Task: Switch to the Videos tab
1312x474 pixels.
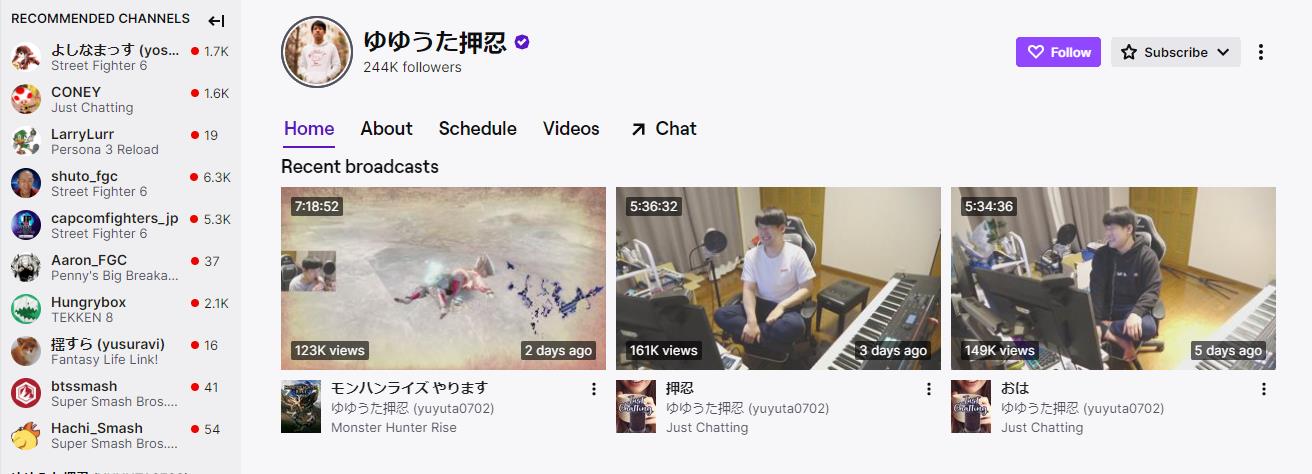Action: pyautogui.click(x=571, y=128)
